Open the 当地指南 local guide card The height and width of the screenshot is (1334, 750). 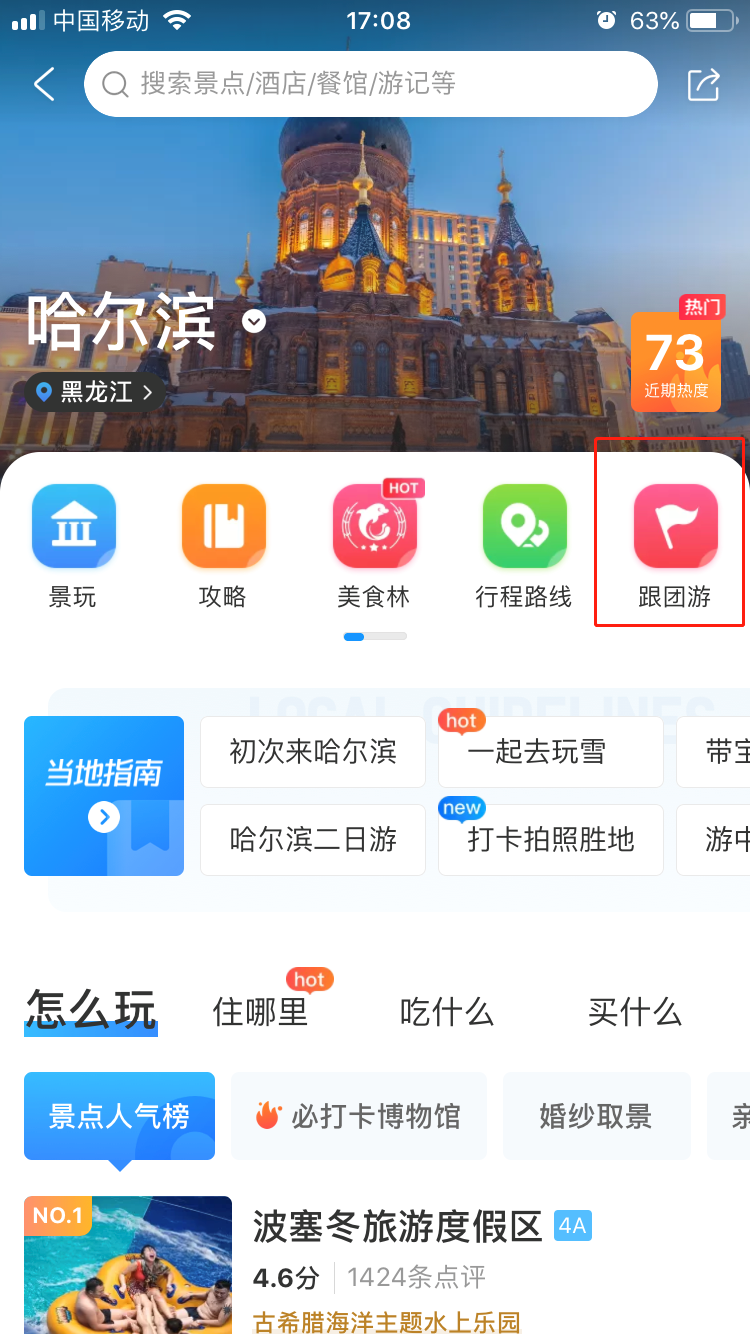point(104,796)
